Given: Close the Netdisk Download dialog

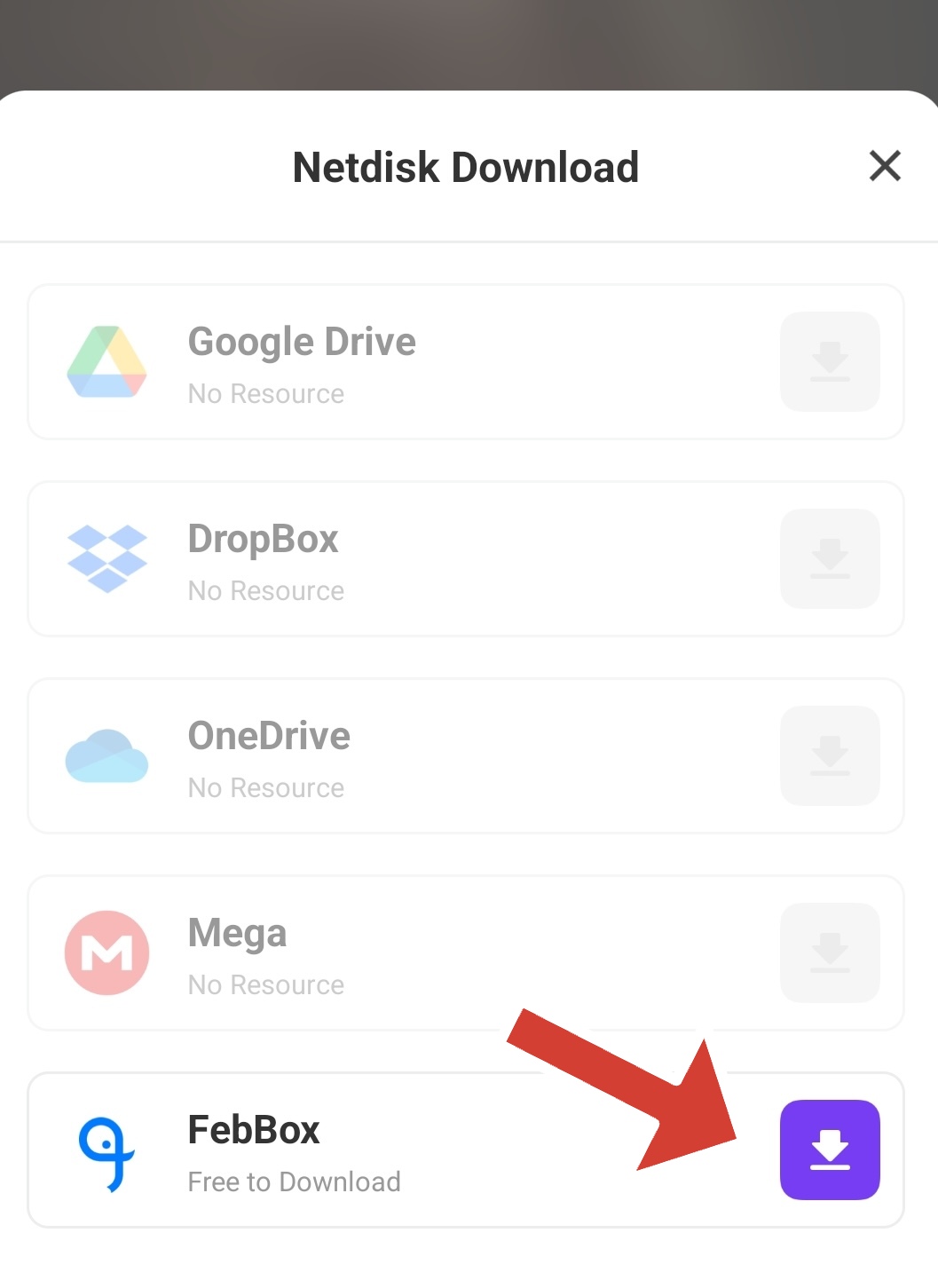Looking at the screenshot, I should [885, 166].
